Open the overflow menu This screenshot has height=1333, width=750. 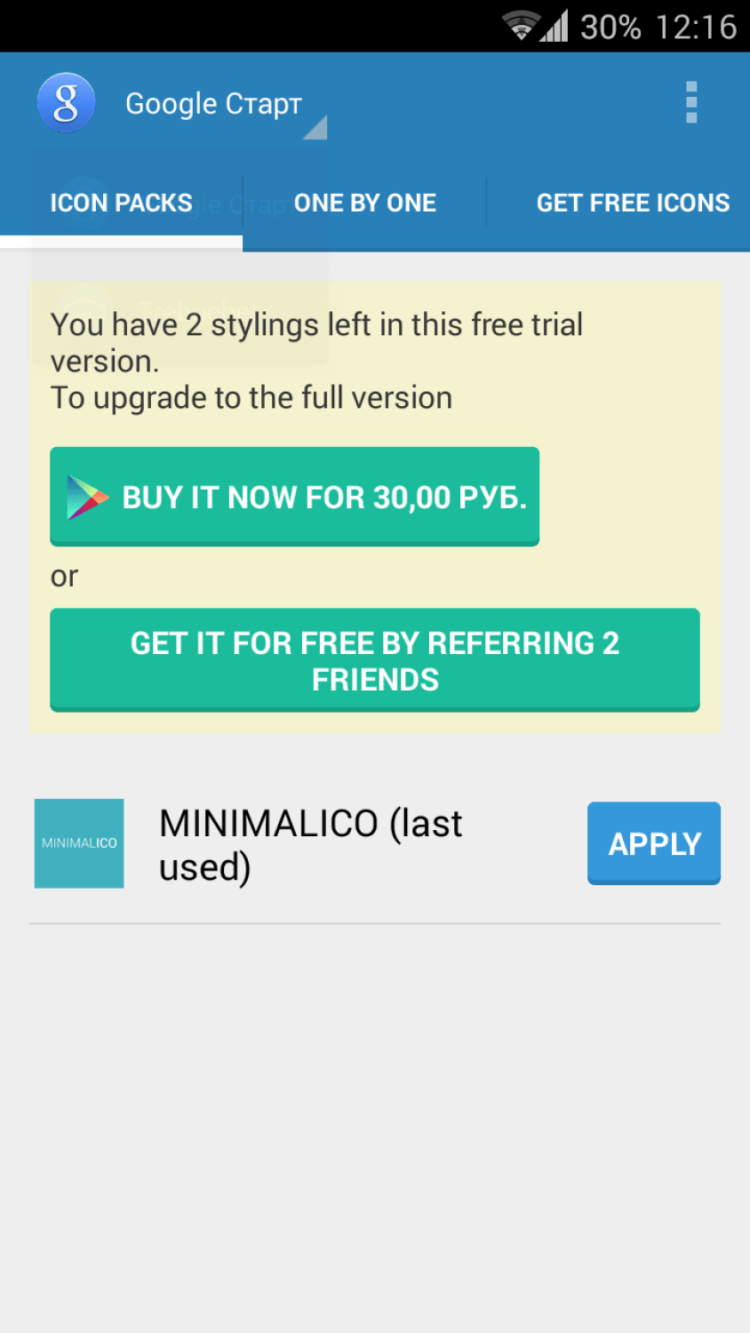point(691,103)
